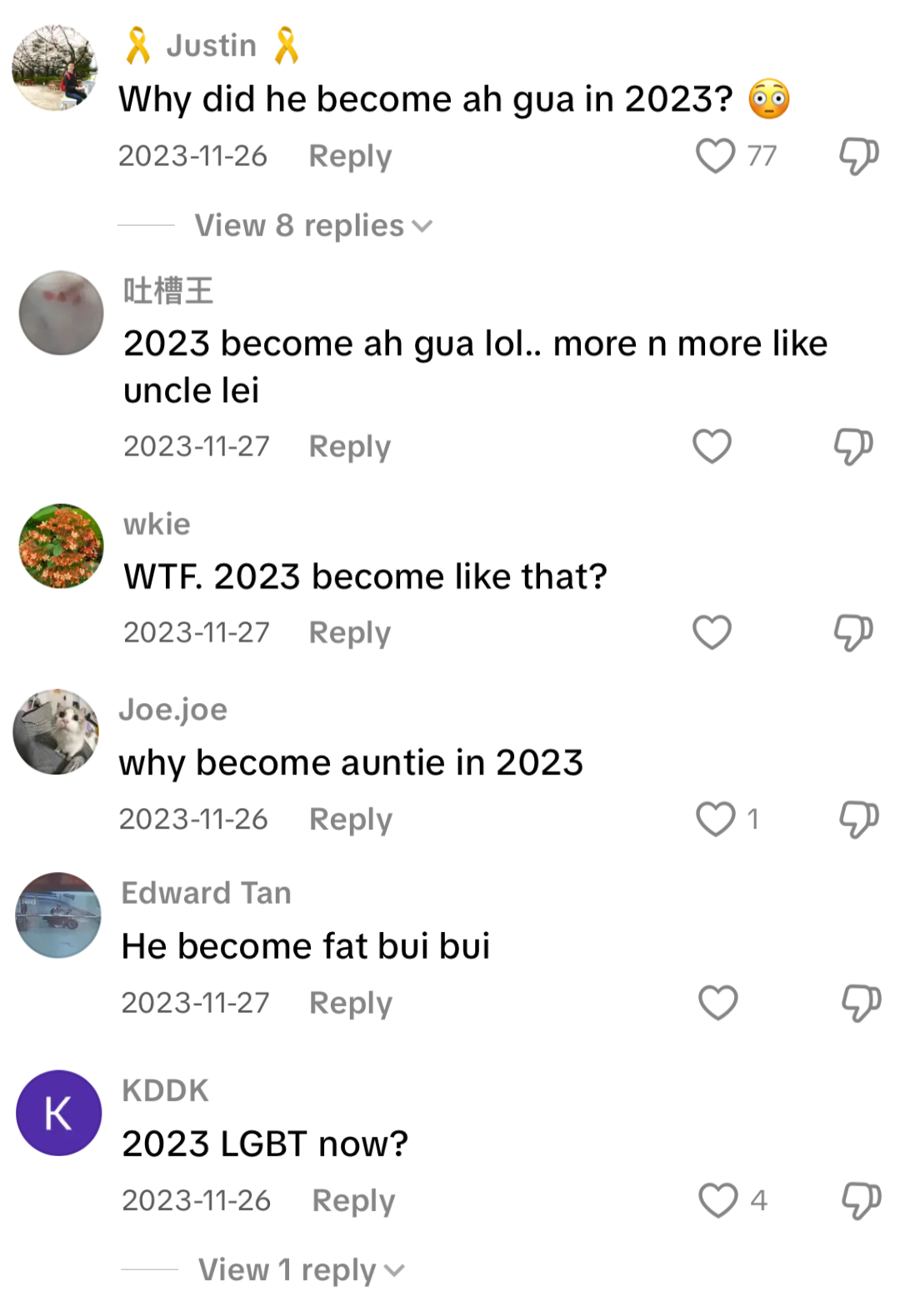The height and width of the screenshot is (1316, 900).
Task: Like KDDK's comment
Action: 717,1200
